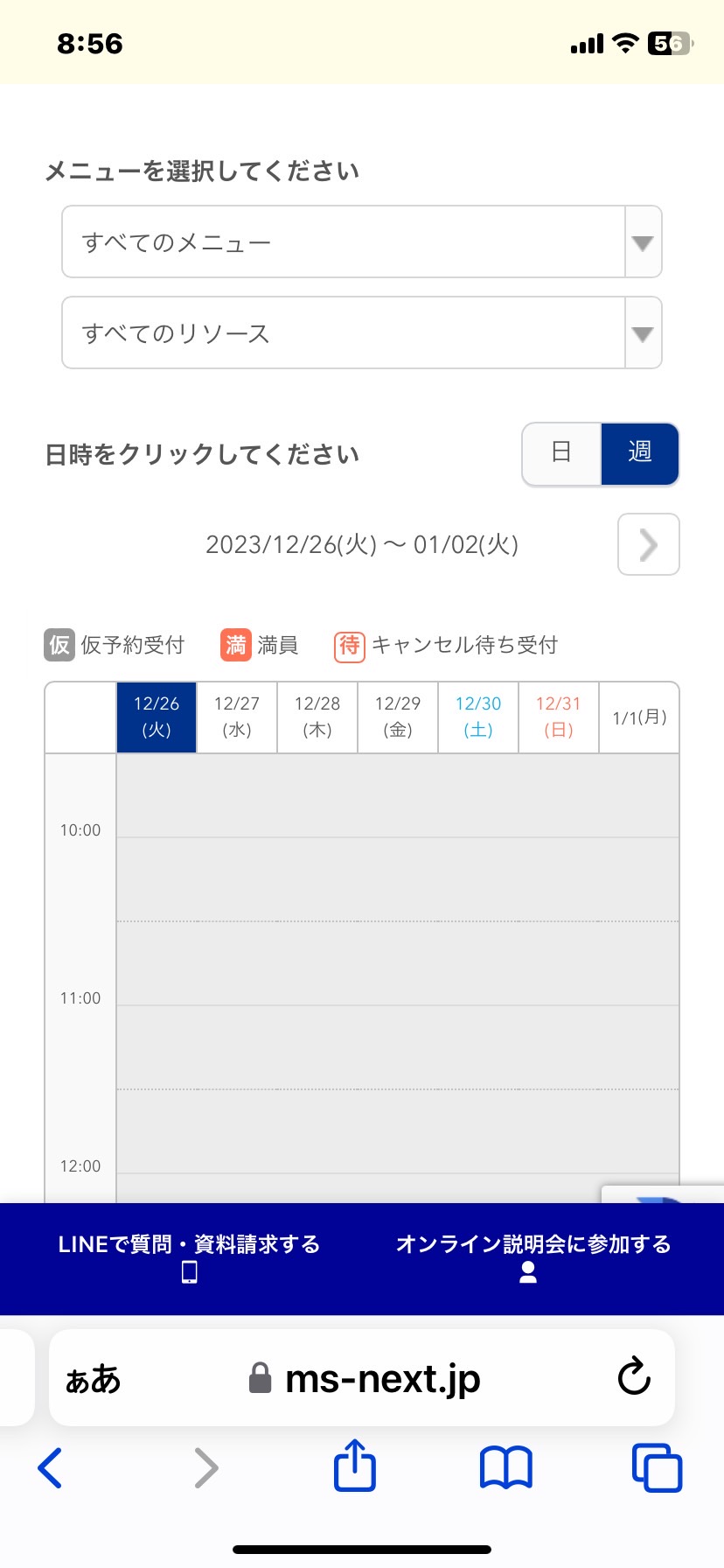Screen dimensions: 724x1568
Task: Switch to the 日 day view
Action: [x=561, y=453]
